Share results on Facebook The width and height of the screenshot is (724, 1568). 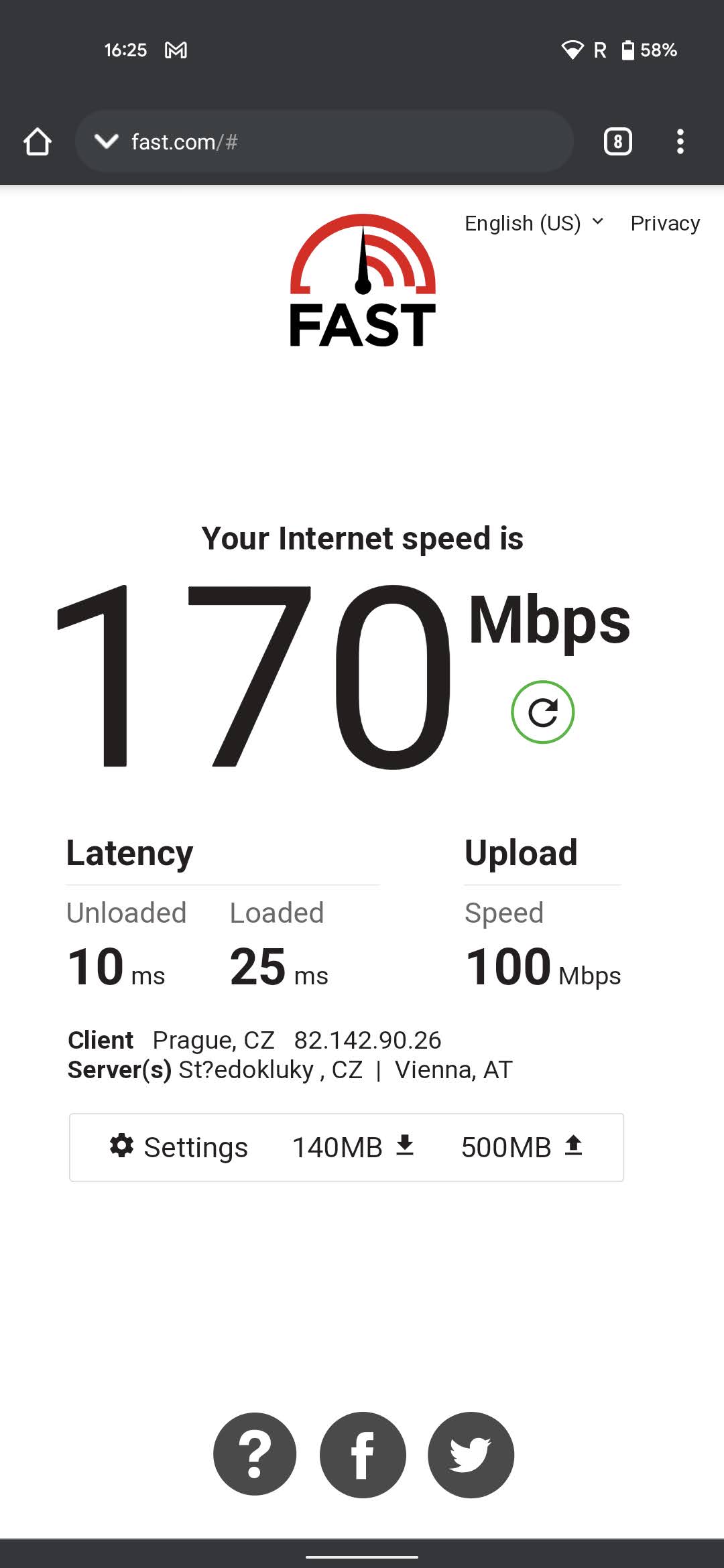(363, 1454)
